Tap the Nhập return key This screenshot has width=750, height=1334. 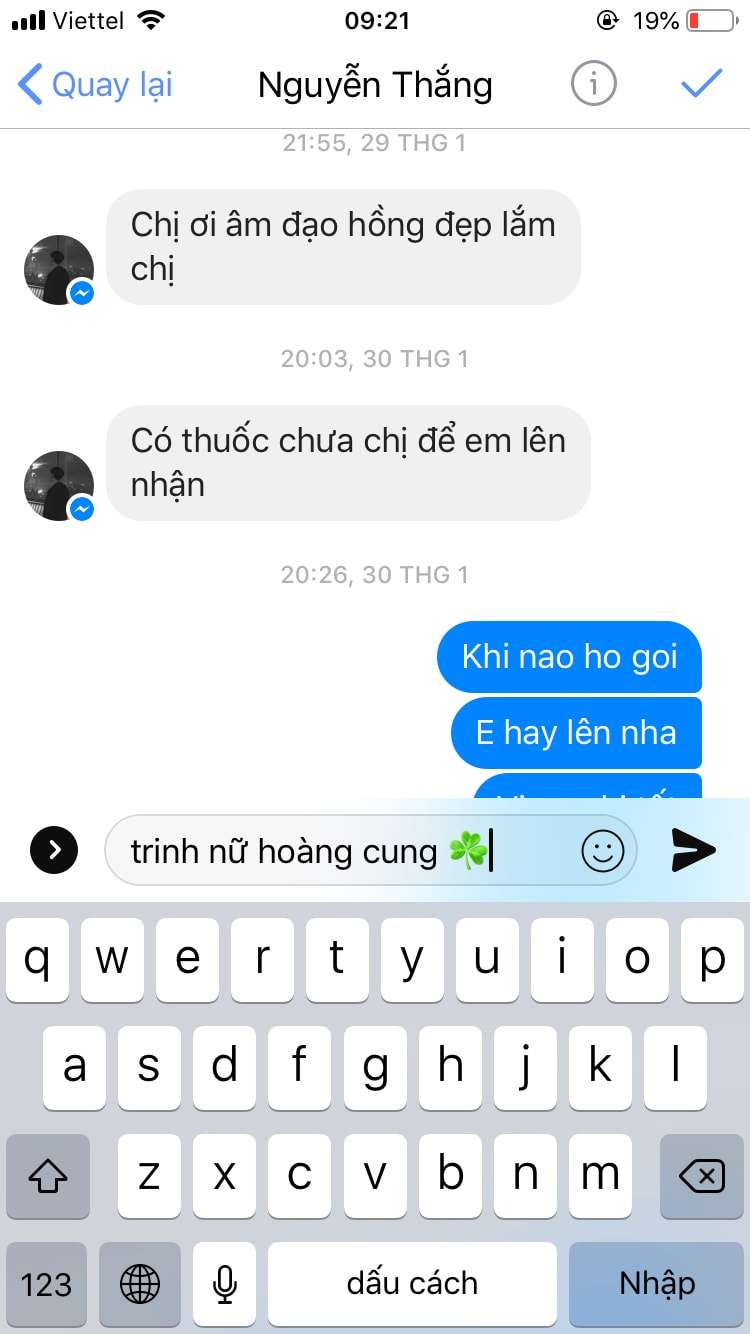tap(656, 1283)
